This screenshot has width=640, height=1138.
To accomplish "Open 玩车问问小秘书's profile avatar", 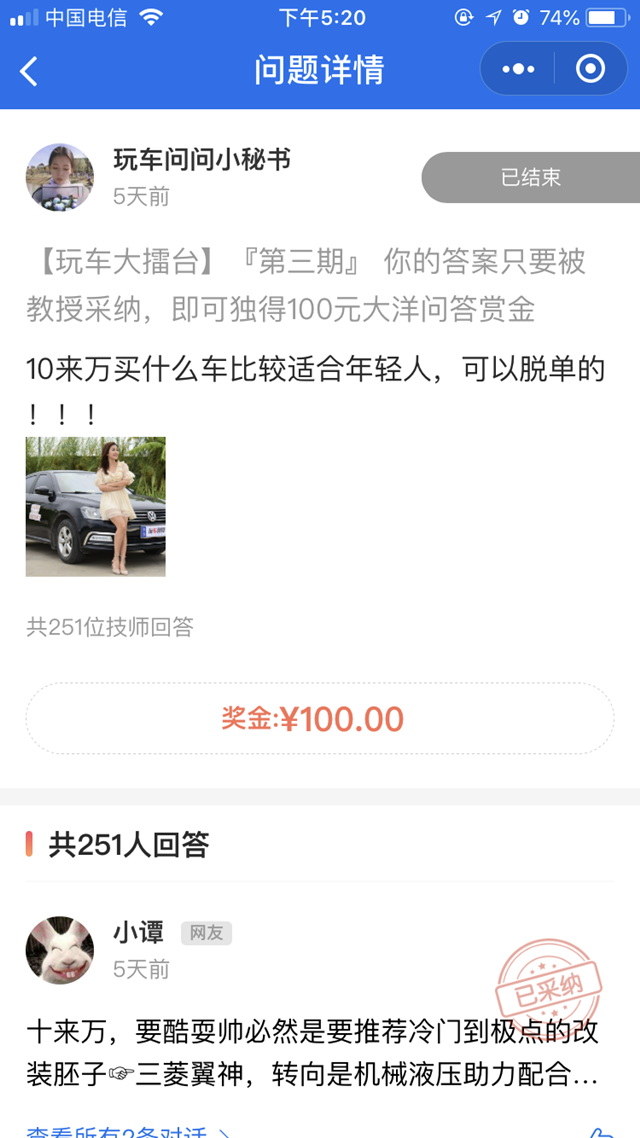I will (59, 177).
